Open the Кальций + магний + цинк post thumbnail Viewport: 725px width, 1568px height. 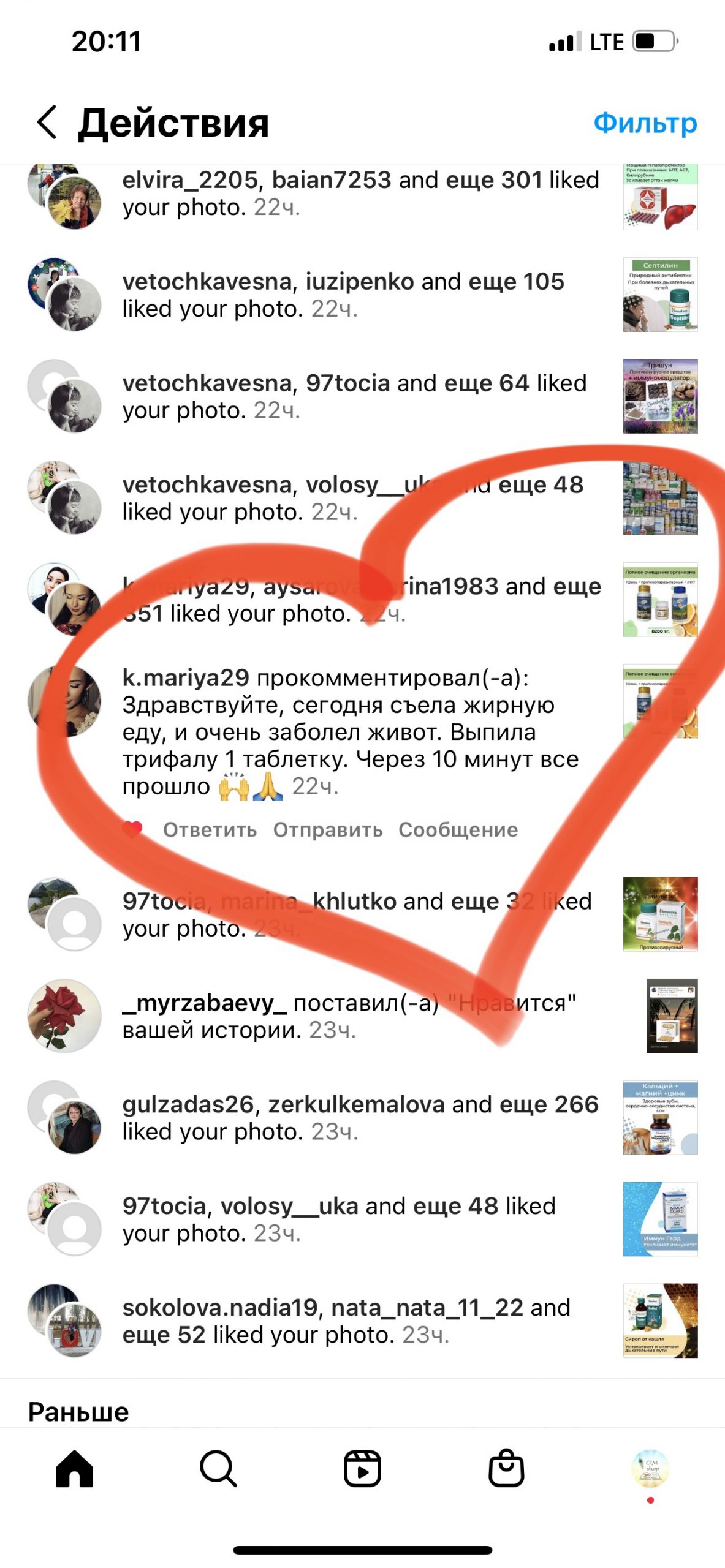pos(660,1118)
